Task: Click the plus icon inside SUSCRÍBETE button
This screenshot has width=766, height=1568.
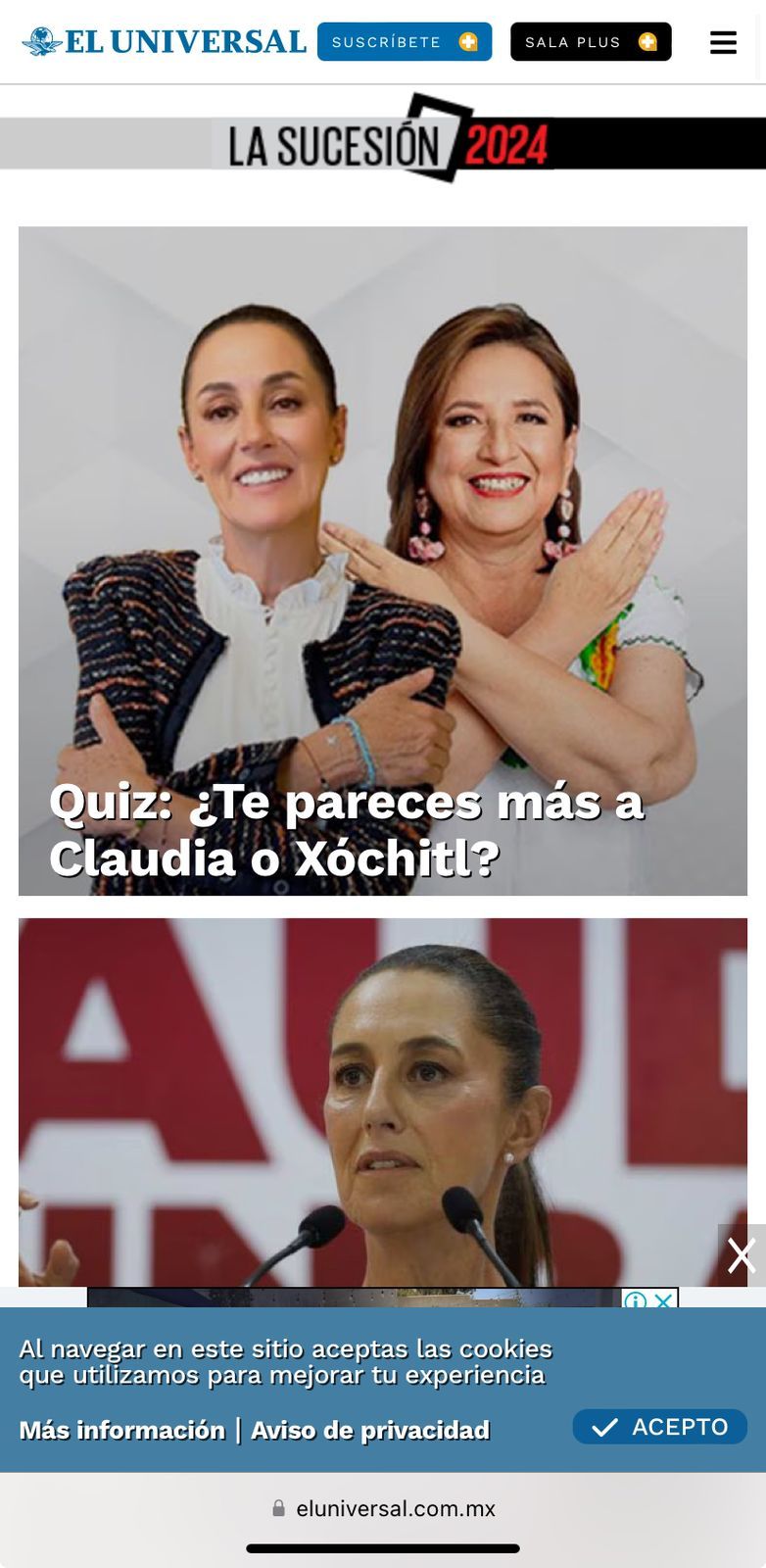Action: pyautogui.click(x=468, y=41)
